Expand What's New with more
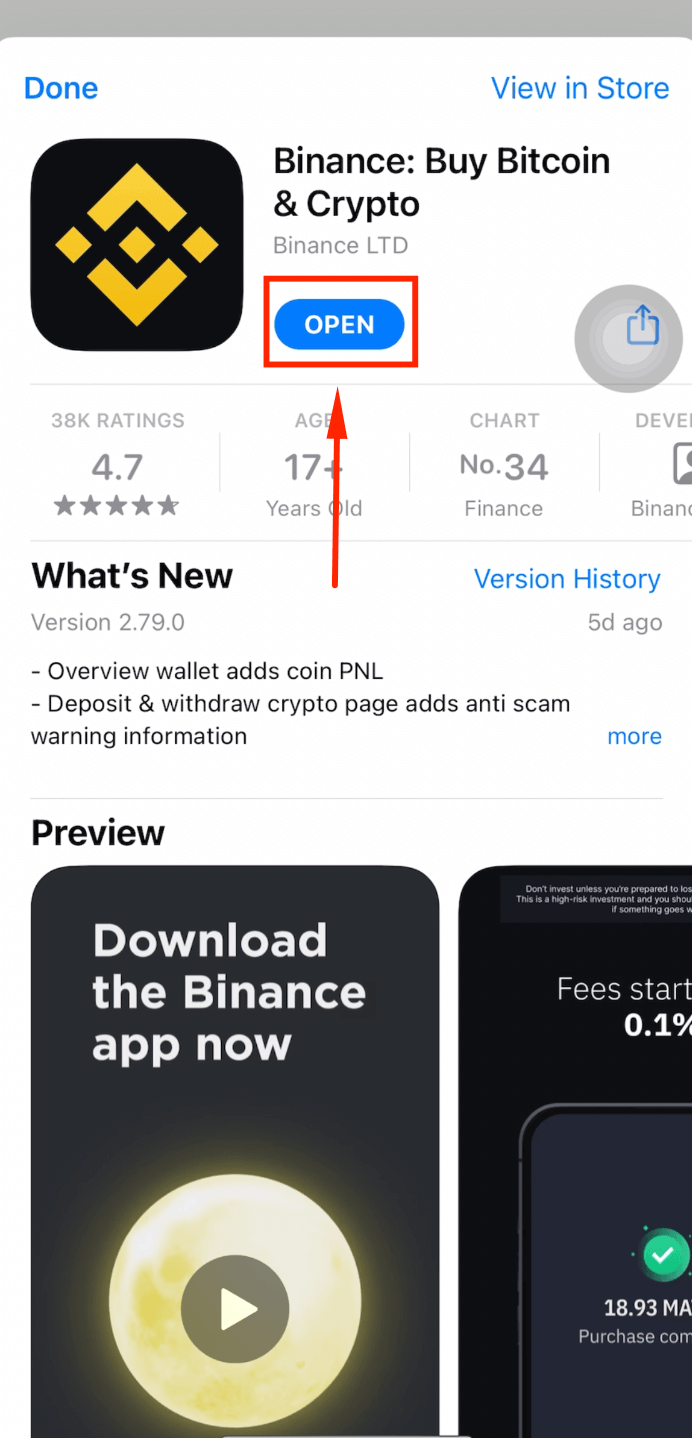692x1438 pixels. tap(634, 736)
